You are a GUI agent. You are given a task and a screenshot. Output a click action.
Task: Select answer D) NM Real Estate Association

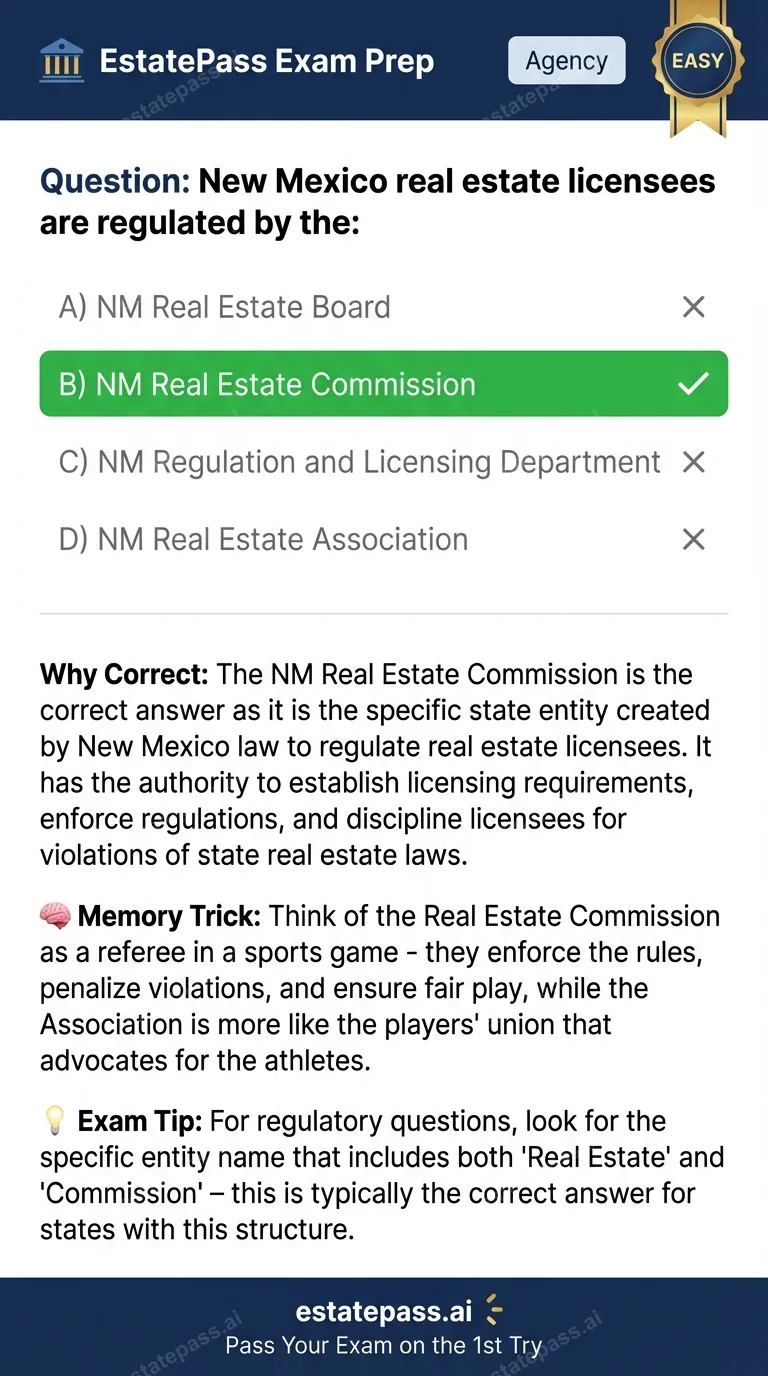pos(264,539)
